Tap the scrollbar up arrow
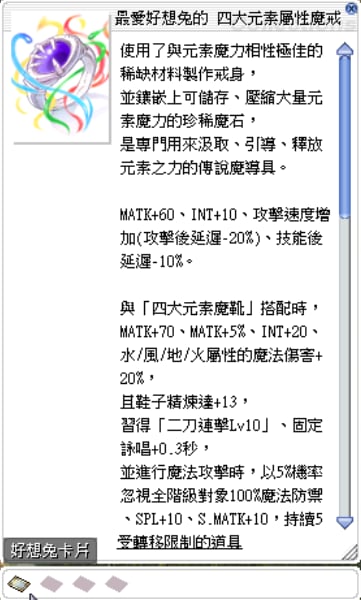The height and width of the screenshot is (600, 361). point(345,50)
